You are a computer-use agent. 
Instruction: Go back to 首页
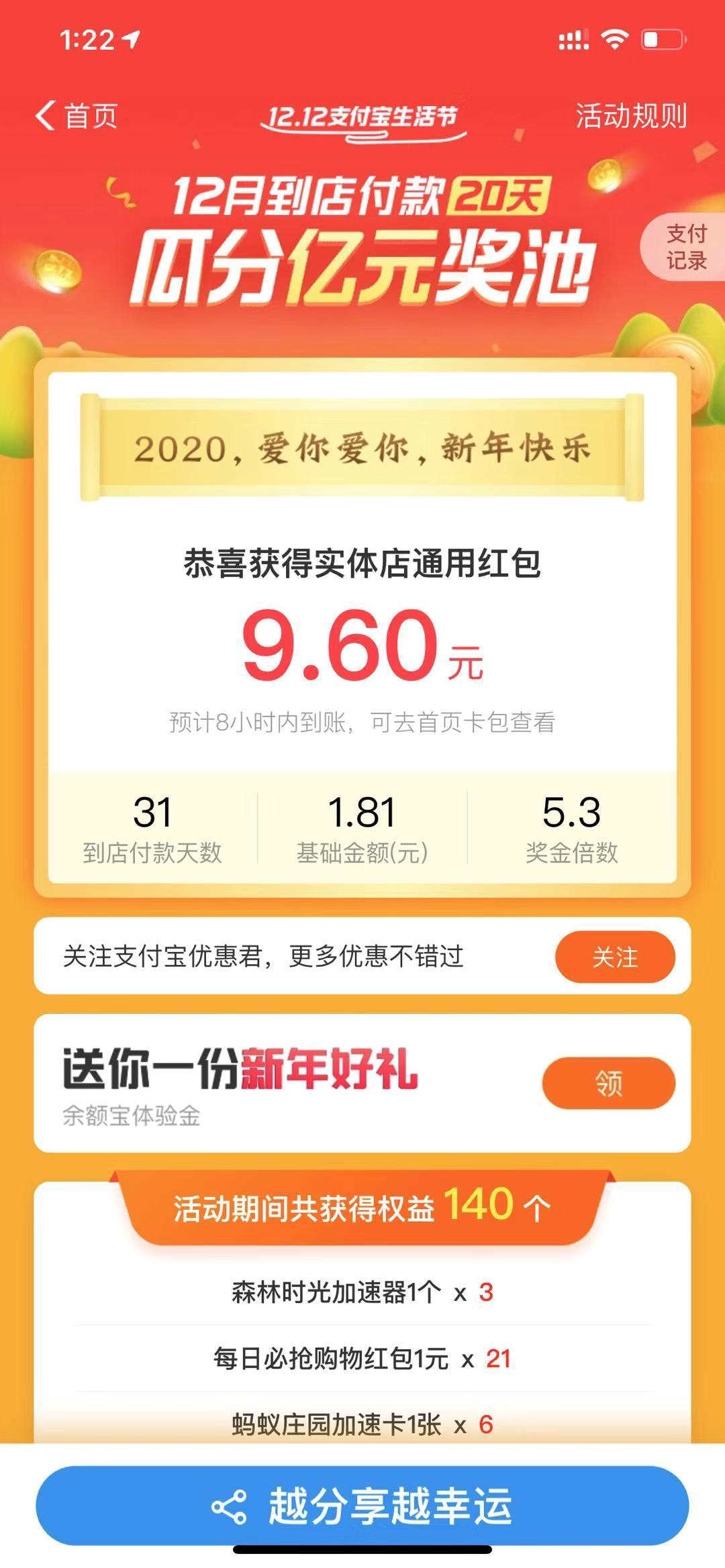click(77, 116)
